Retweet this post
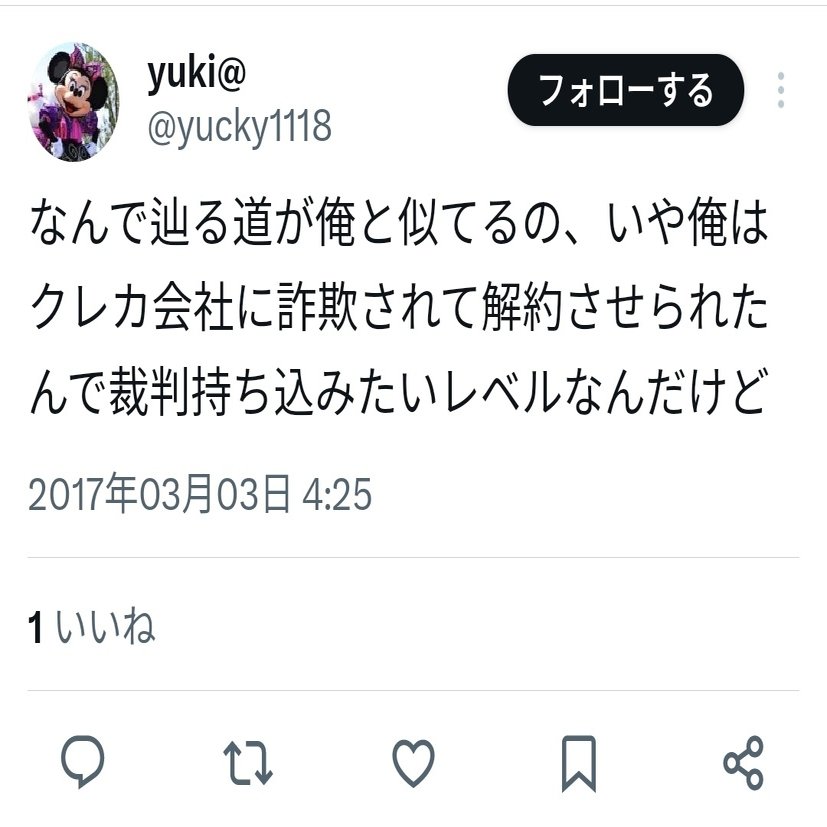This screenshot has height=827, width=827. (246, 763)
